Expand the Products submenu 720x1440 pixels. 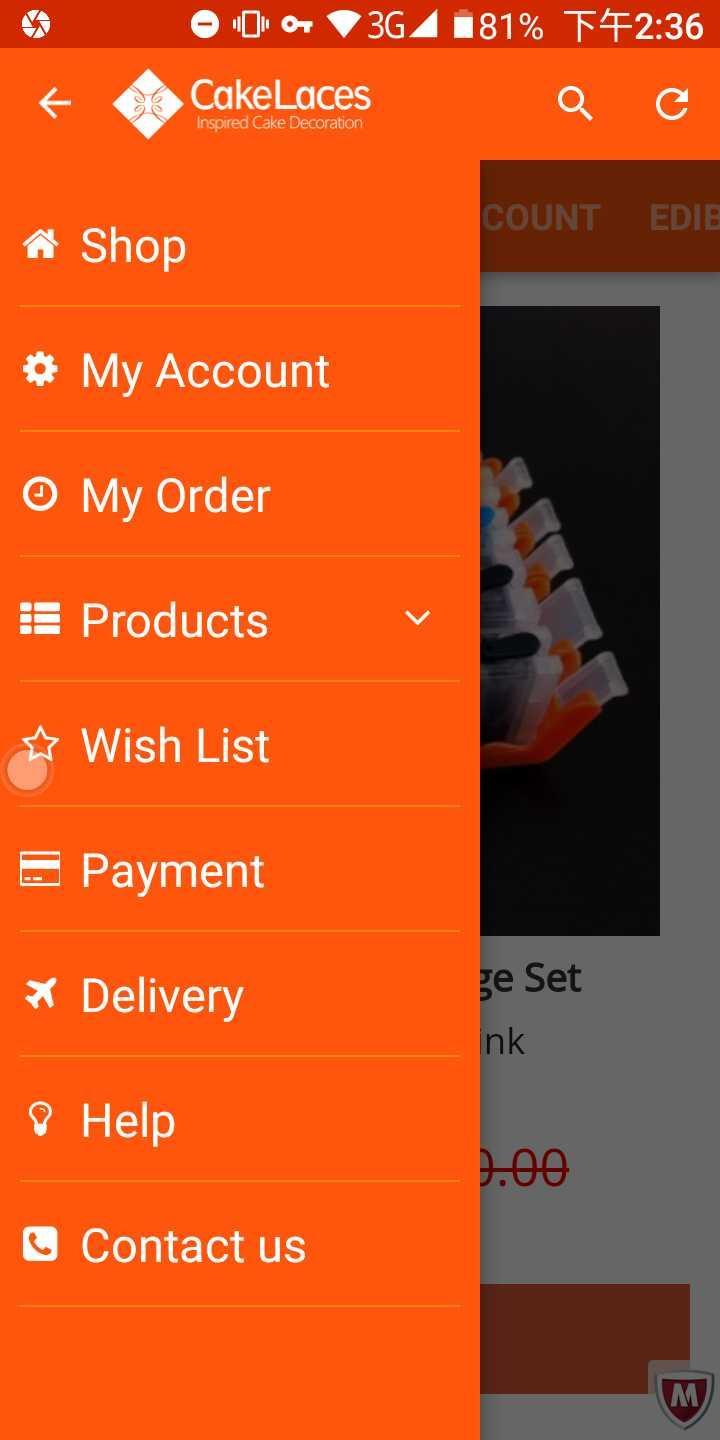pos(416,619)
